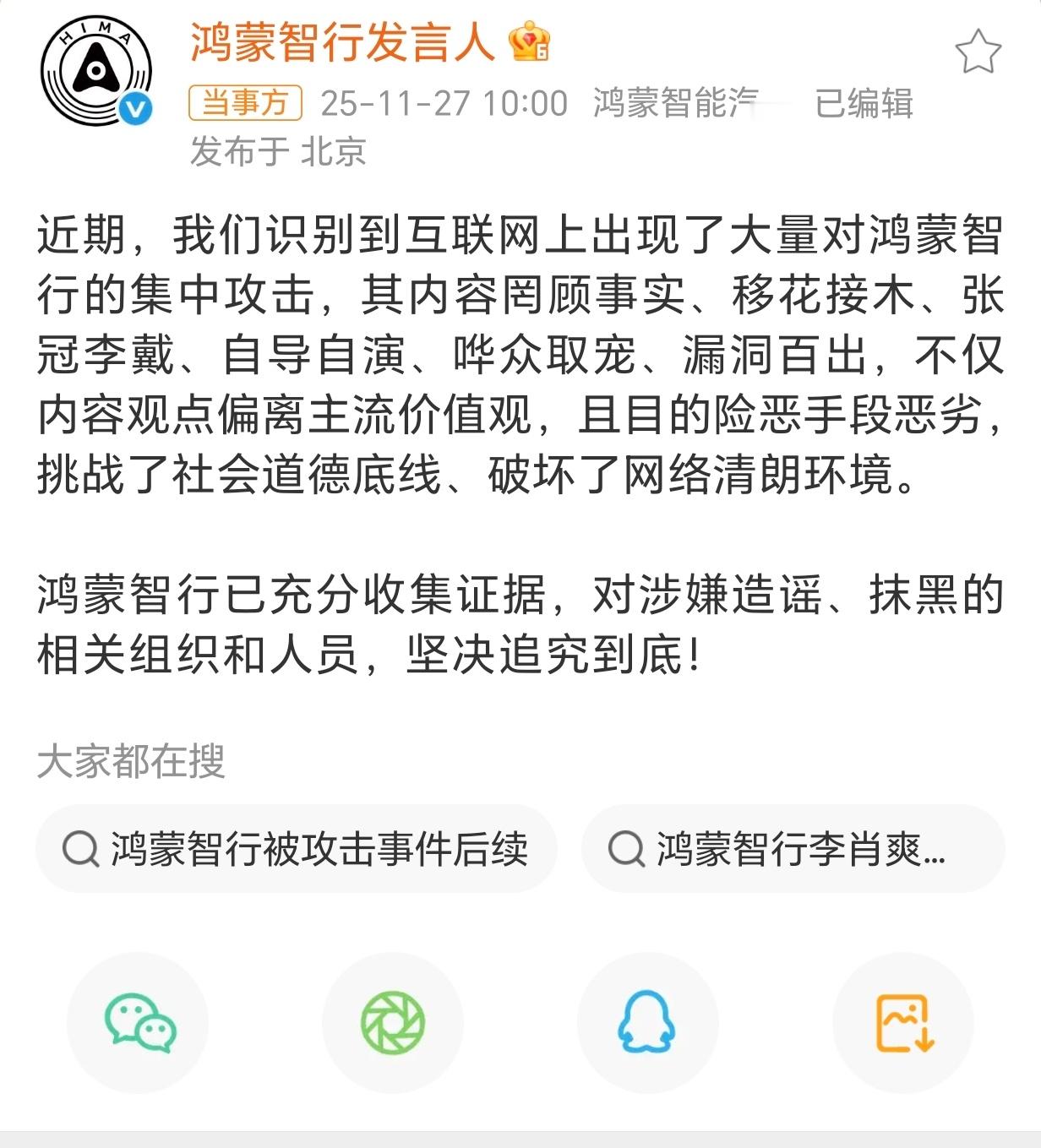This screenshot has height=1148, width=1041.
Task: Share post to WeChat Moments
Action: pyautogui.click(x=391, y=1022)
